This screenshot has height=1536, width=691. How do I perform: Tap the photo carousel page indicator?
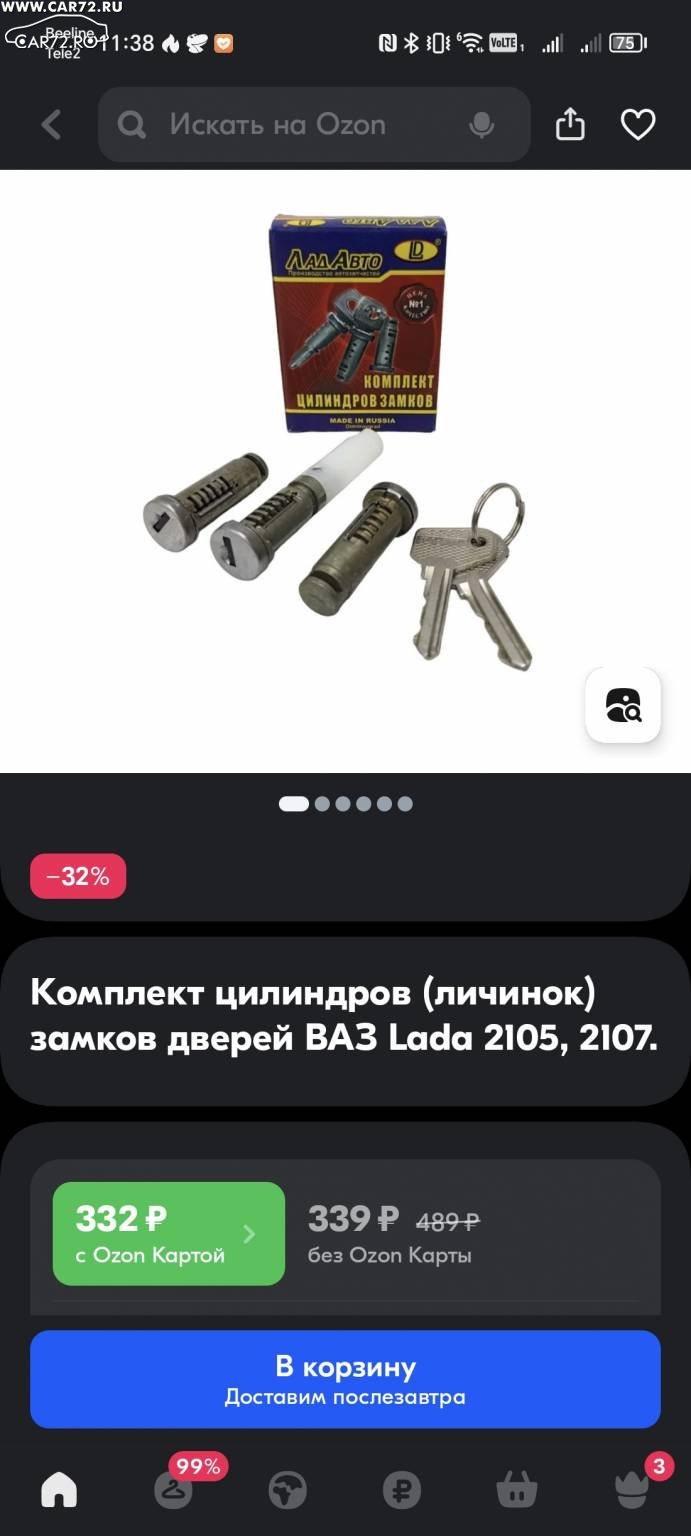coord(345,804)
